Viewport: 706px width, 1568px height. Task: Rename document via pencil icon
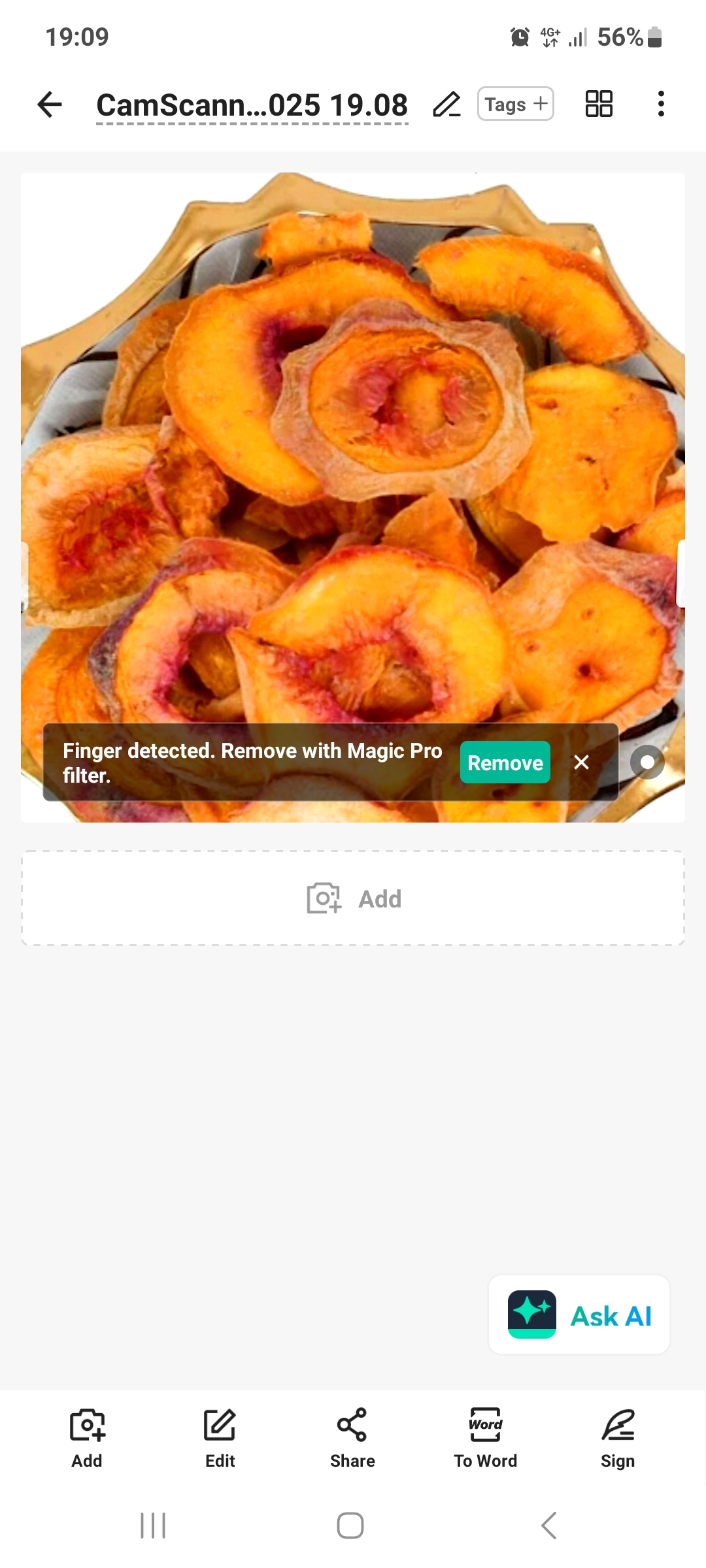pos(447,105)
